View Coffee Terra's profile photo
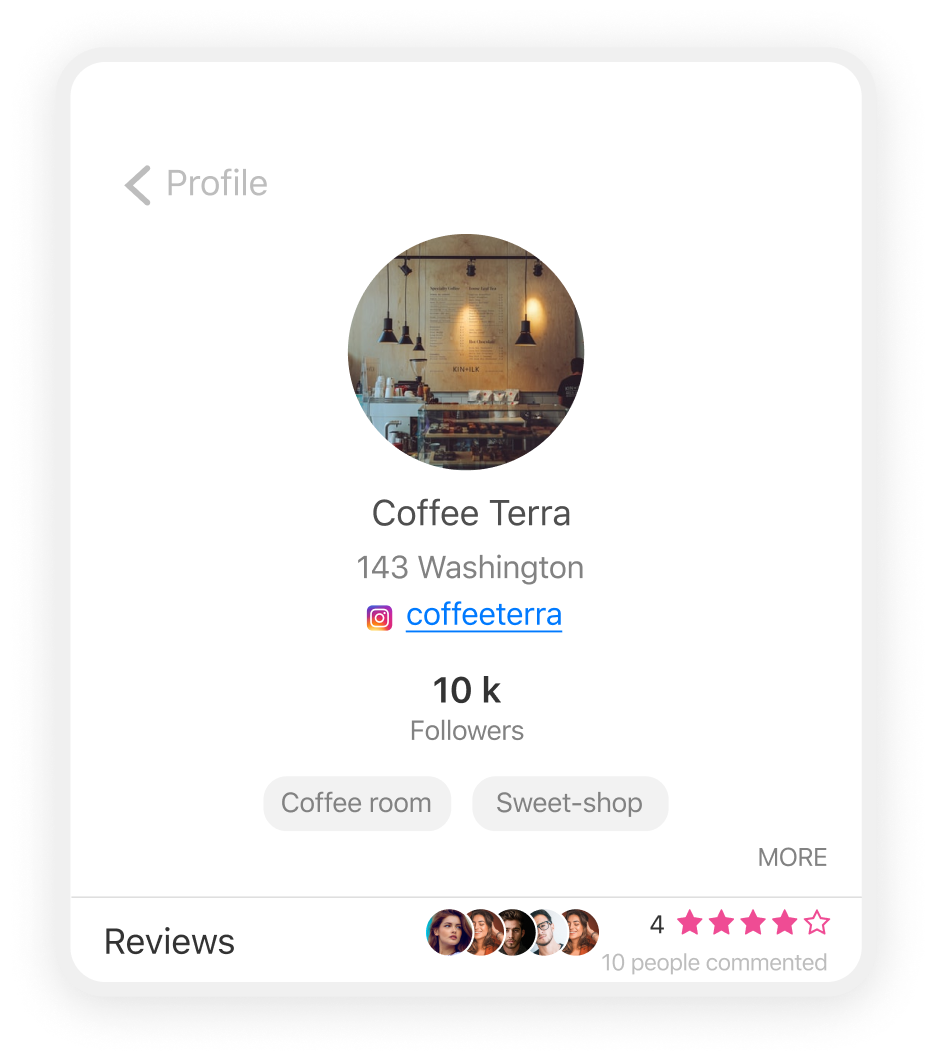The image size is (932, 1061). click(466, 352)
